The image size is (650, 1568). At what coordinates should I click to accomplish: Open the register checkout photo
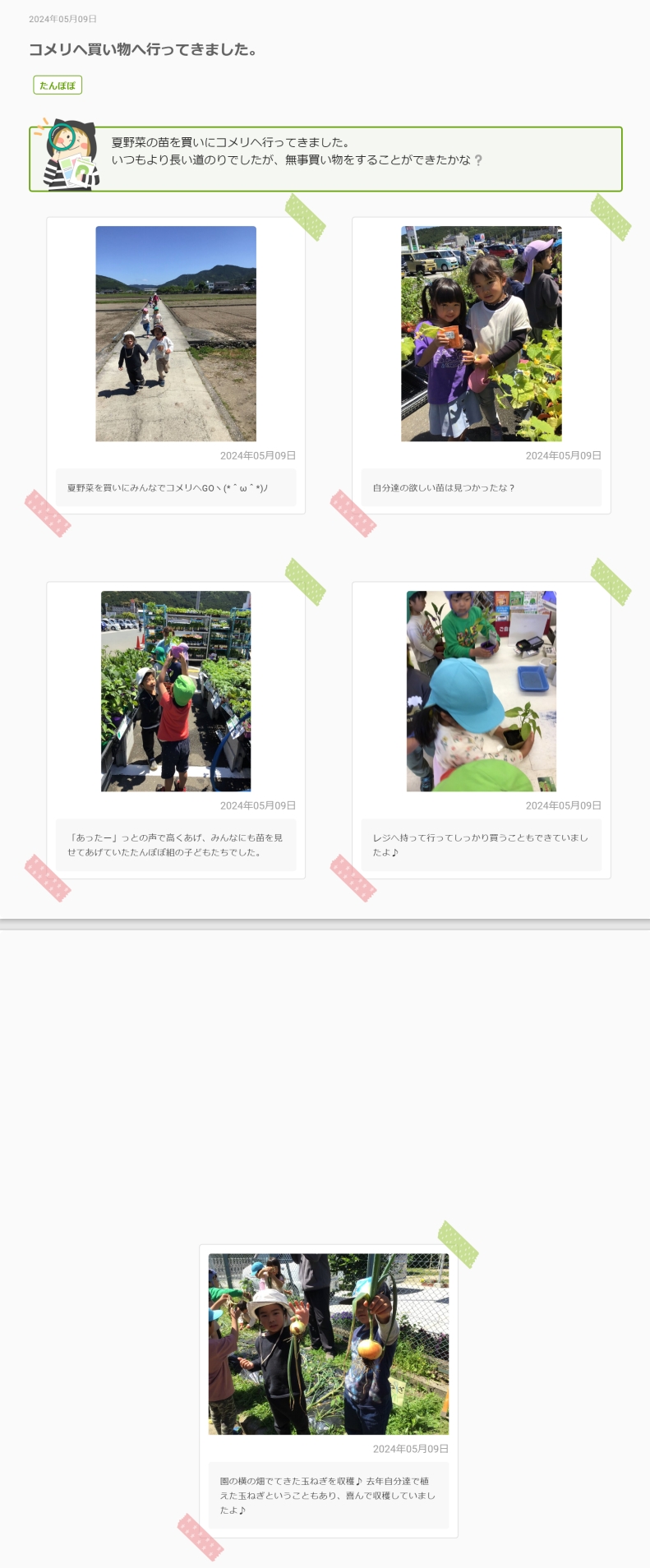pos(482,691)
